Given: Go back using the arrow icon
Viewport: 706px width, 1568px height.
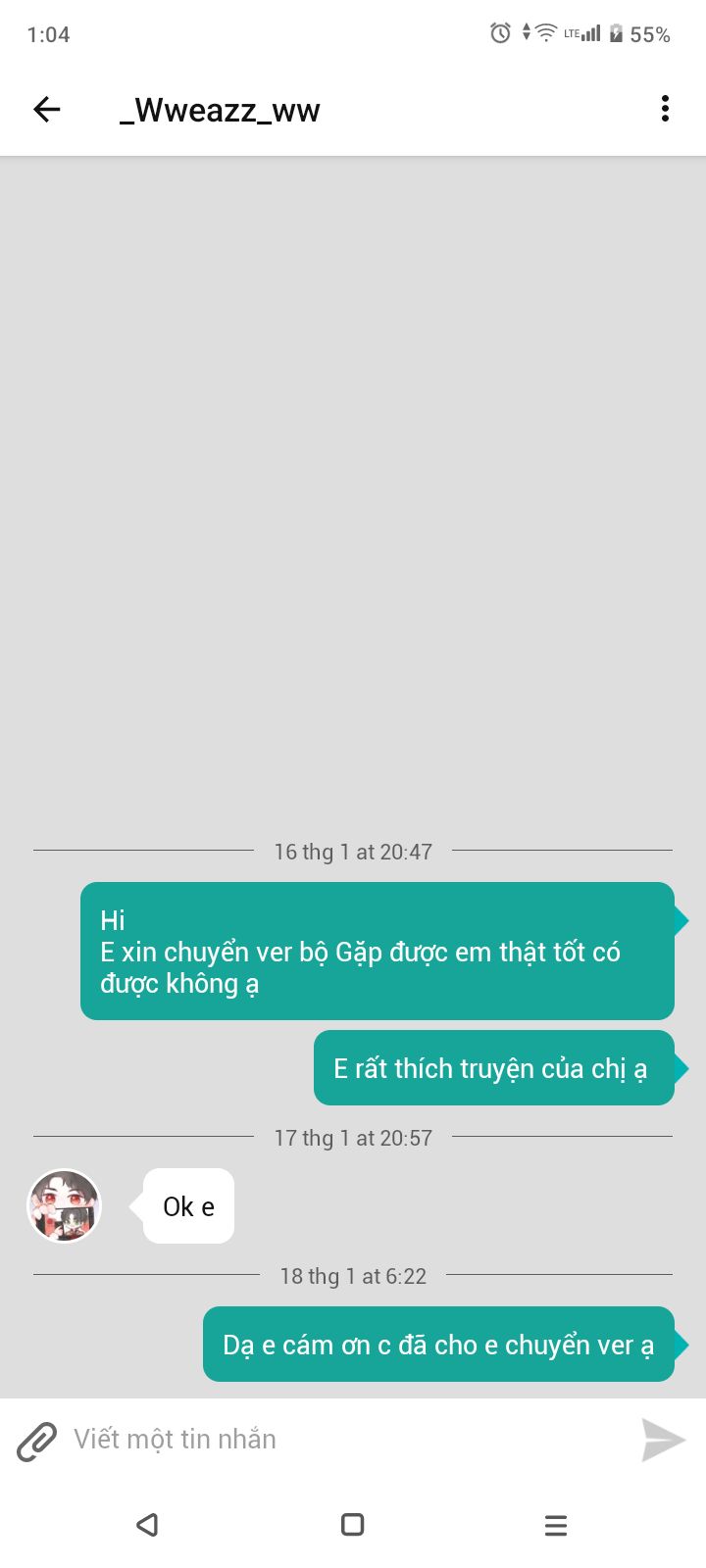Looking at the screenshot, I should pos(47,109).
